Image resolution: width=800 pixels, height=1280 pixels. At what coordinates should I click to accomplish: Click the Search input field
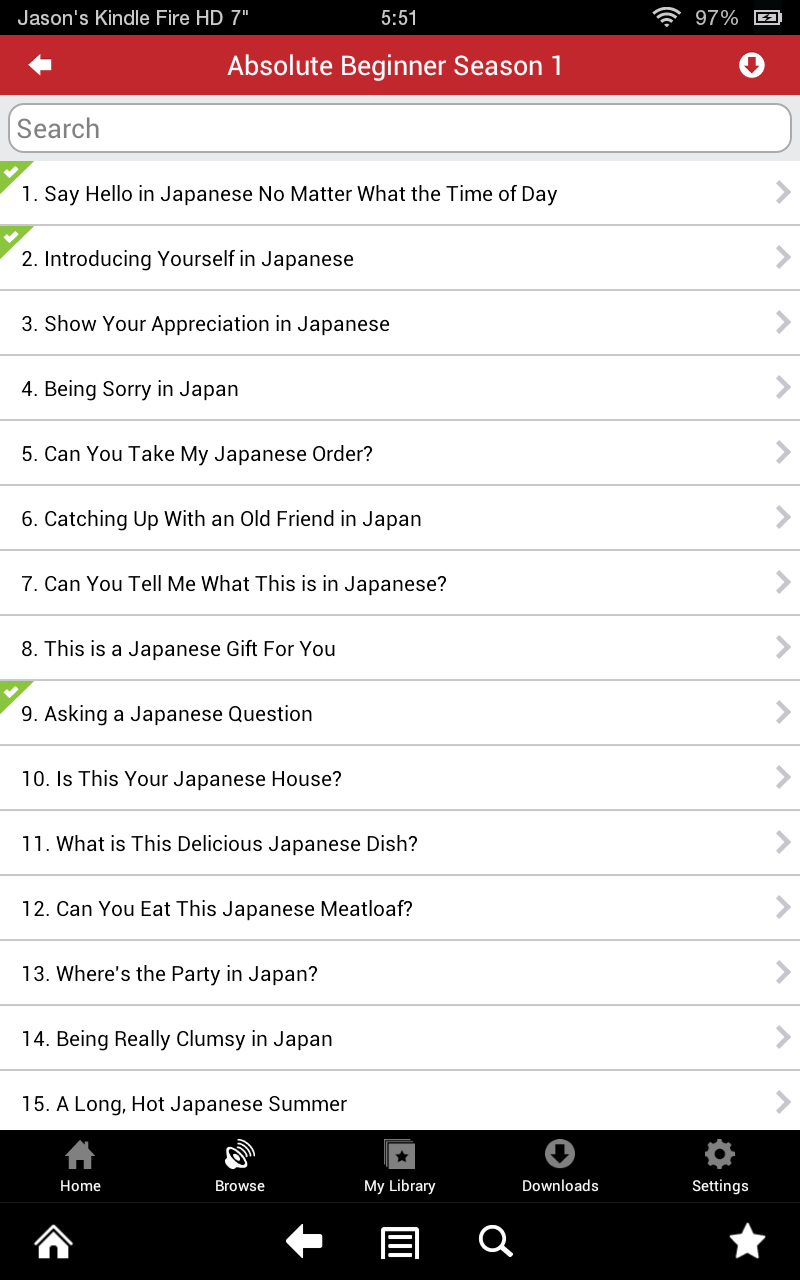400,128
